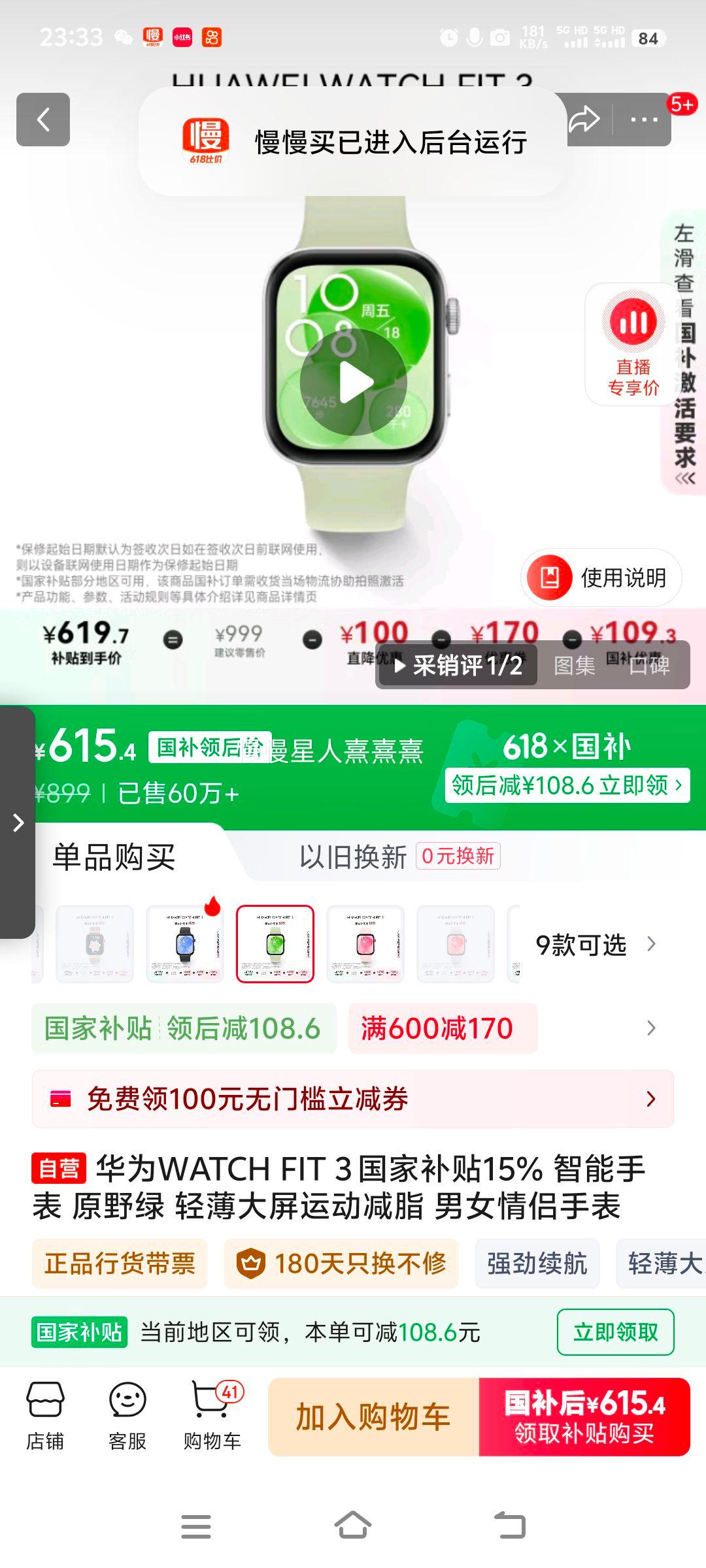Screen dimensions: 706x1568
Task: Claim the 免费领100元无门槛立减券 coupon
Action: click(x=353, y=1099)
